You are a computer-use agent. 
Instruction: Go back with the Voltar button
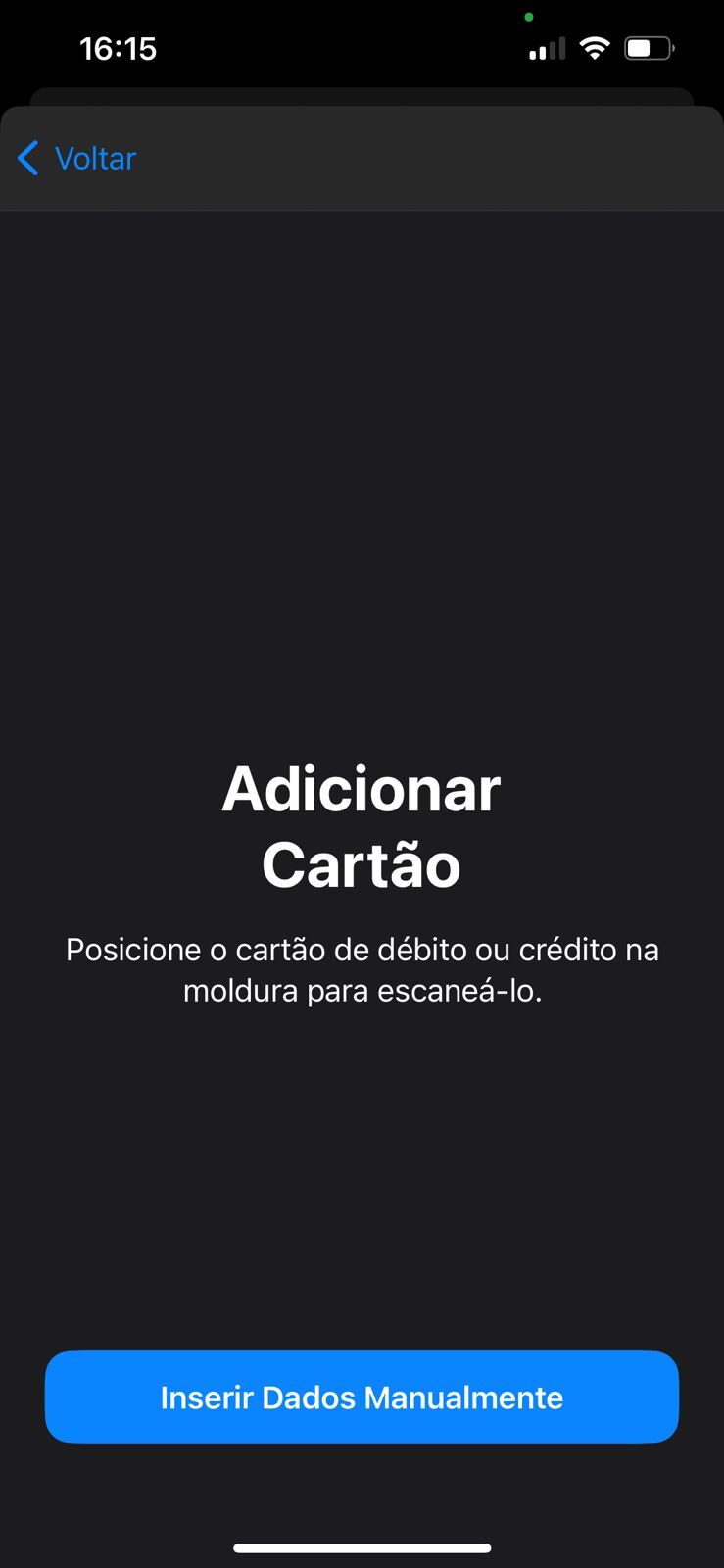coord(77,158)
